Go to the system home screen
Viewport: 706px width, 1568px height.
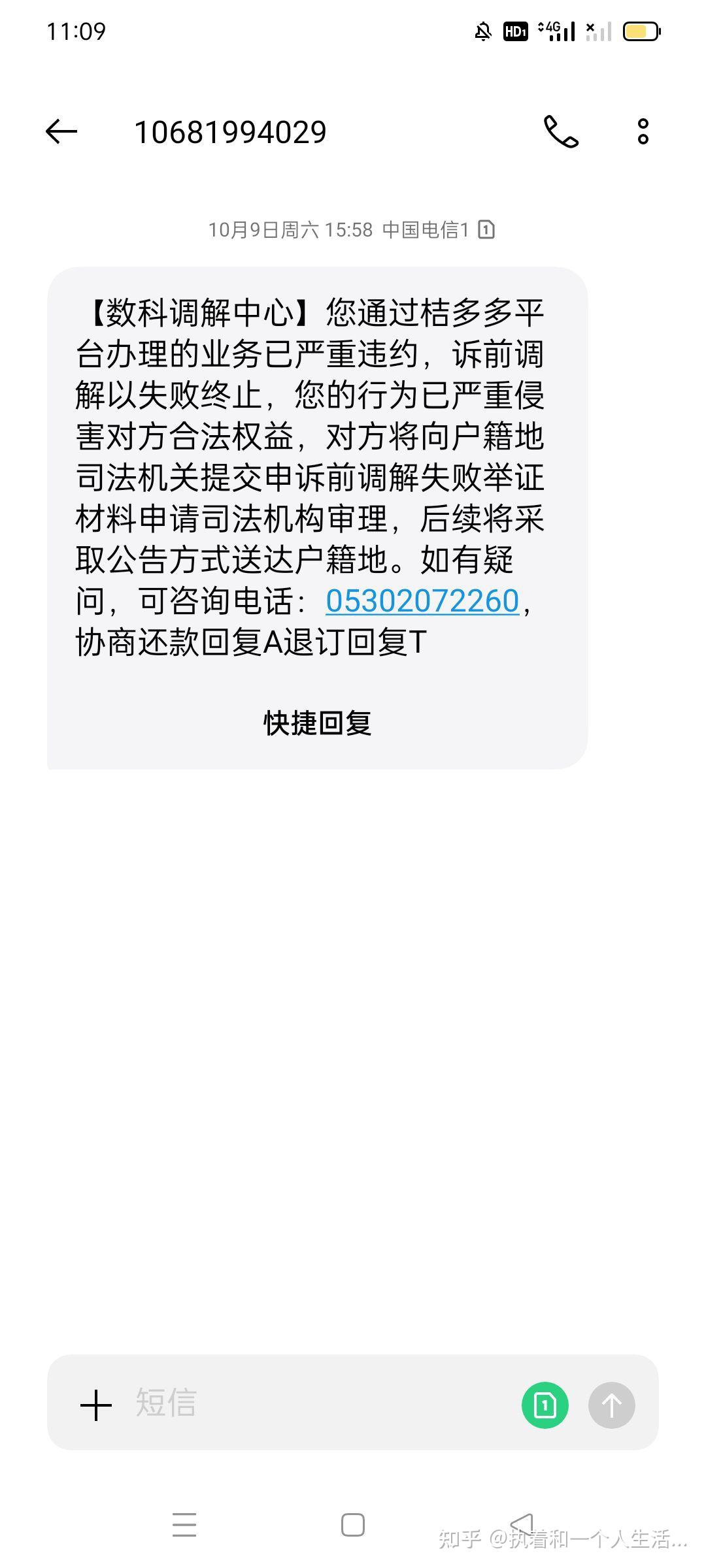point(353,1525)
